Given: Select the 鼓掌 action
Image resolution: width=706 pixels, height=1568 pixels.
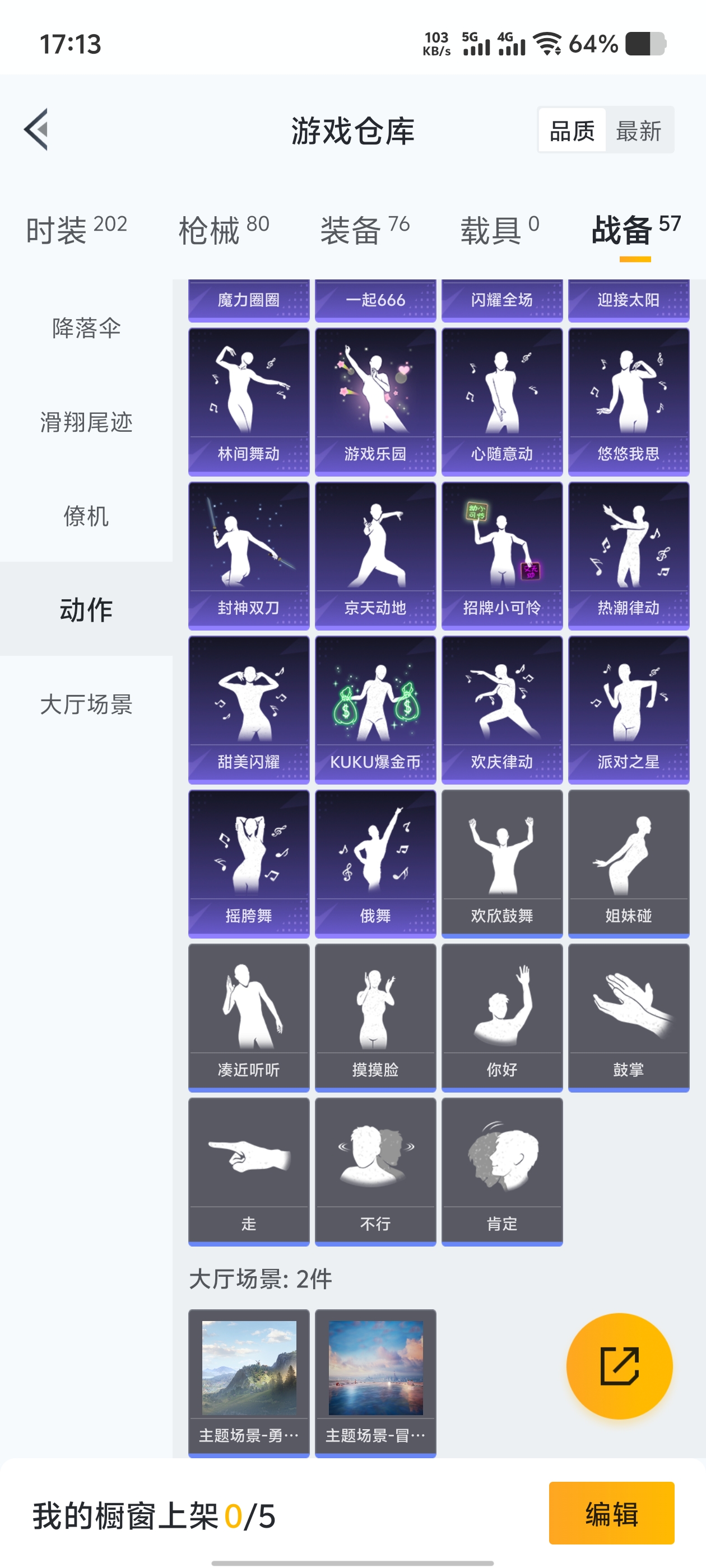Looking at the screenshot, I should pyautogui.click(x=628, y=1017).
